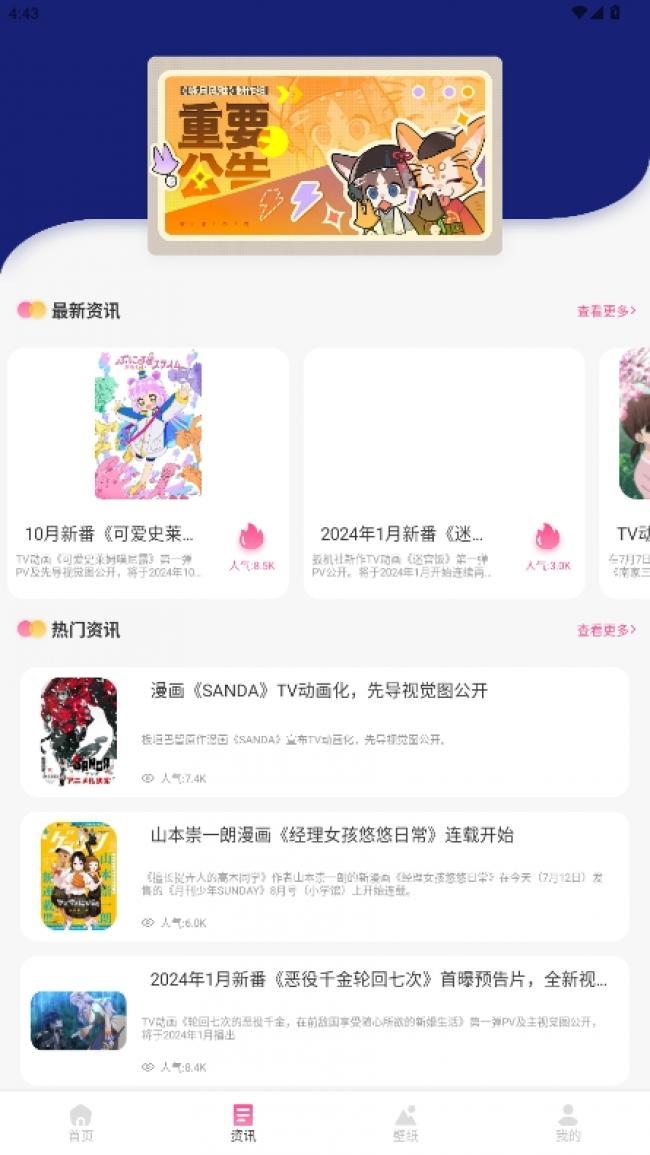Open the 2024年1月新番《迷...》 news card
The height and width of the screenshot is (1155, 650).
point(444,472)
